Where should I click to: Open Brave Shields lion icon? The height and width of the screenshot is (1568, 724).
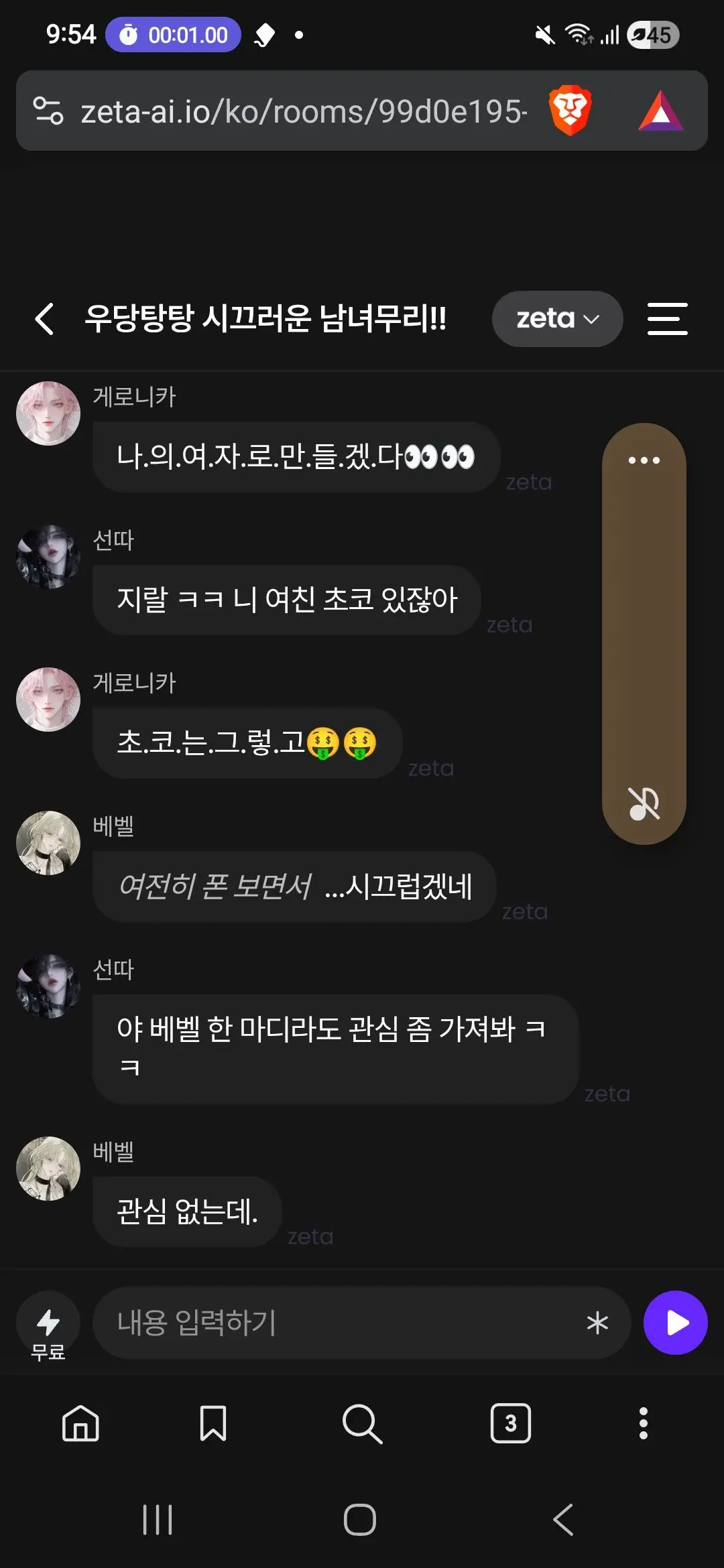570,111
